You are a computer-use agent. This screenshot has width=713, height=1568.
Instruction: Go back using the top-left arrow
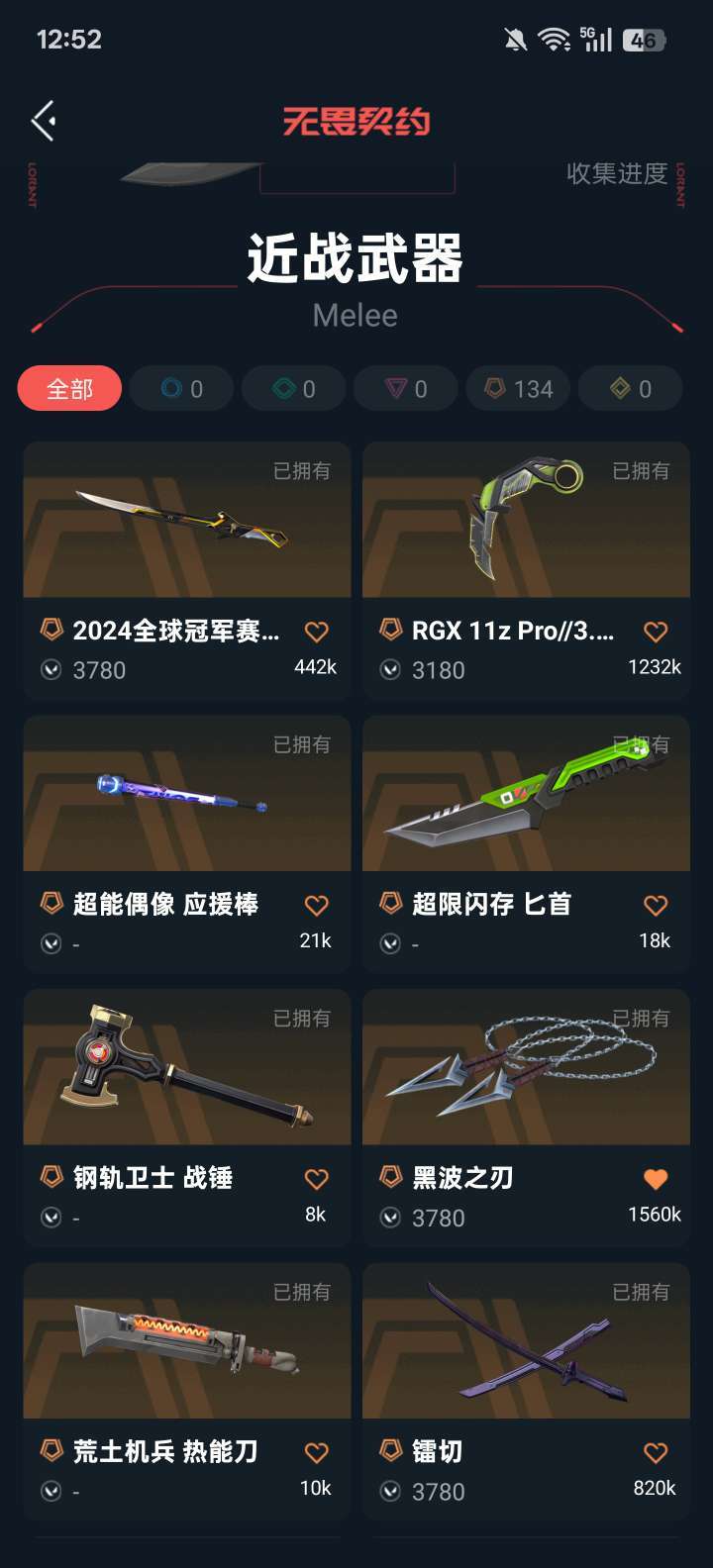[44, 121]
